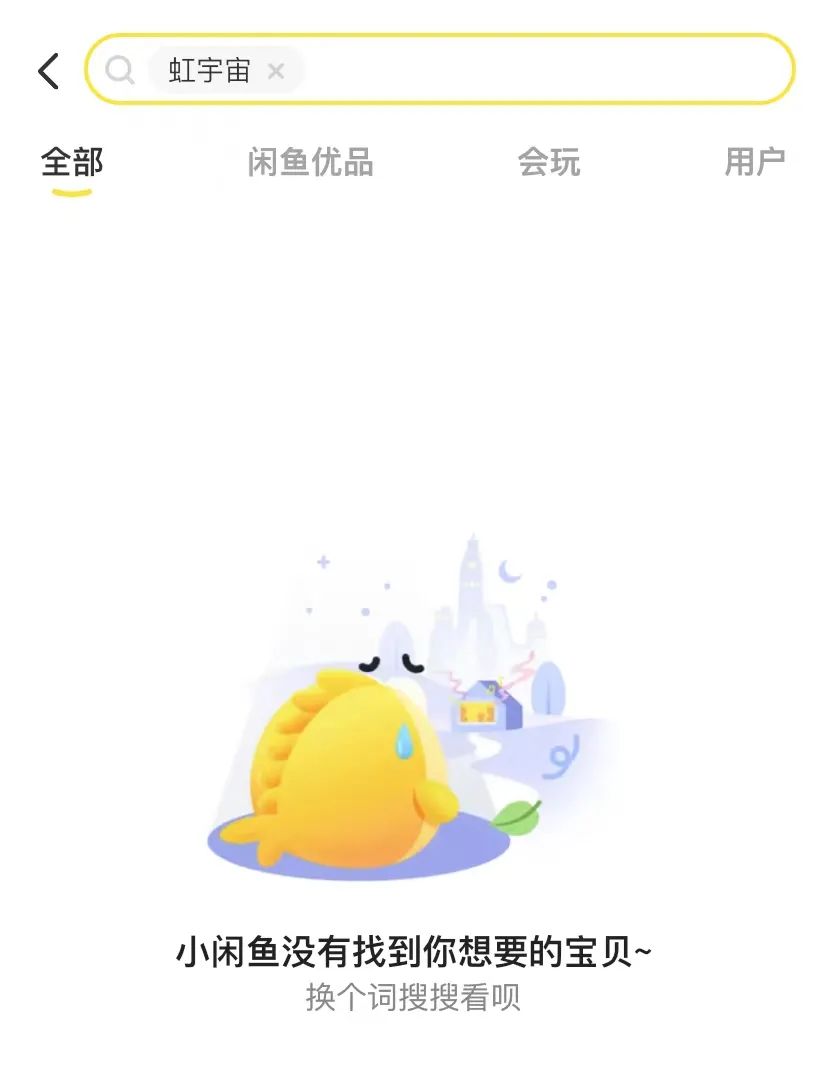Image resolution: width=828 pixels, height=1078 pixels.
Task: Click the magnifying glass search icon
Action: coord(121,70)
